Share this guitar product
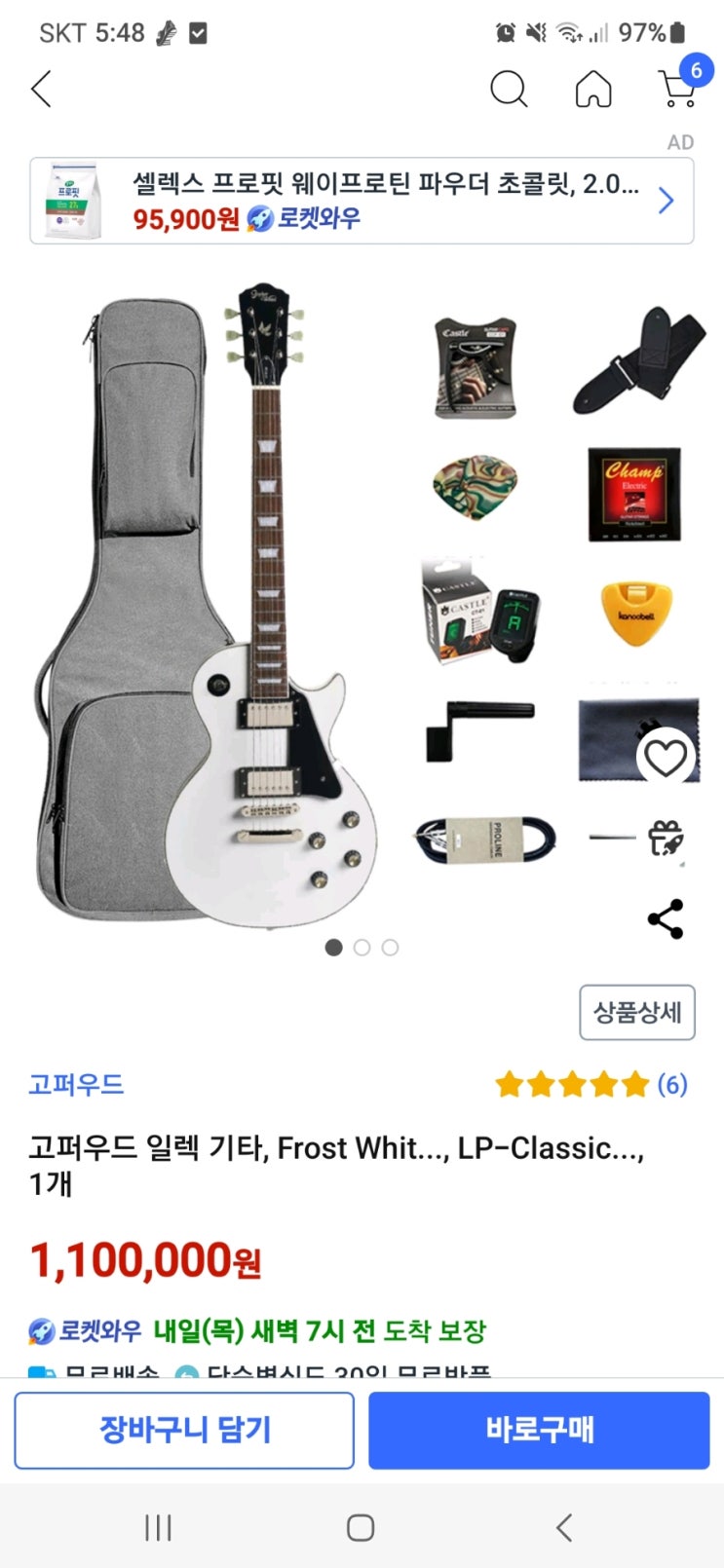 [x=666, y=918]
